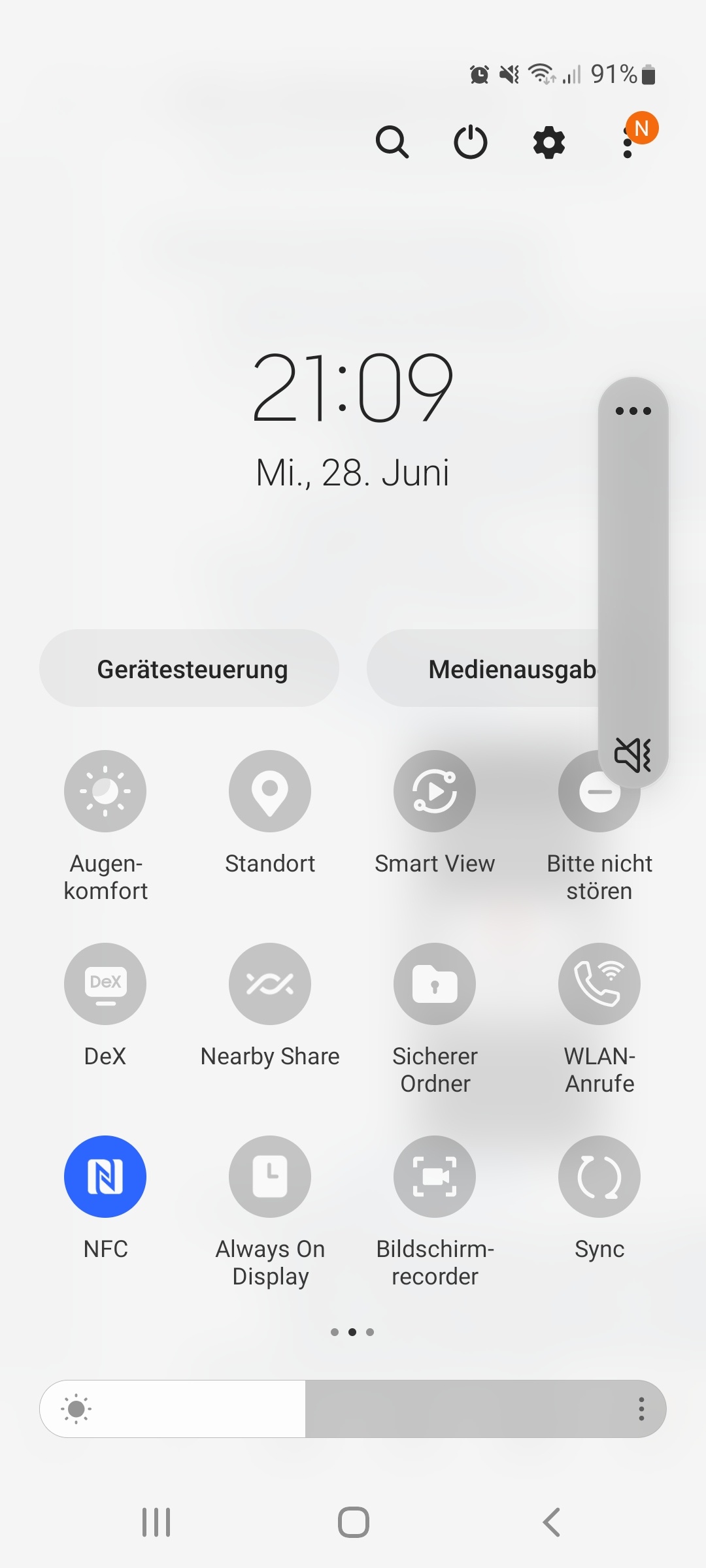Screen dimensions: 706x1568
Task: Open the power off menu
Action: point(471,142)
